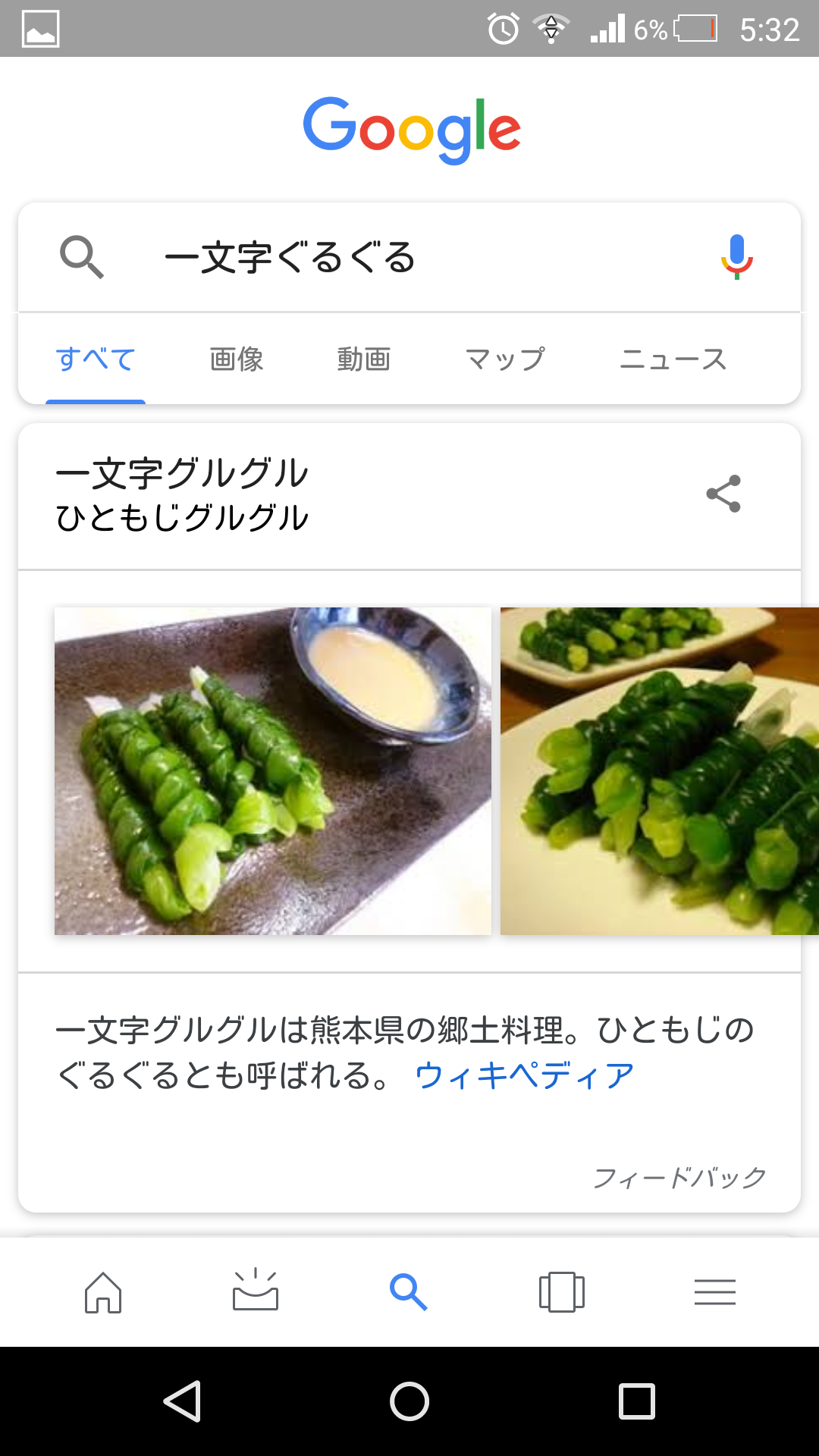Open the hamburger menu in bottom bar

[715, 1292]
